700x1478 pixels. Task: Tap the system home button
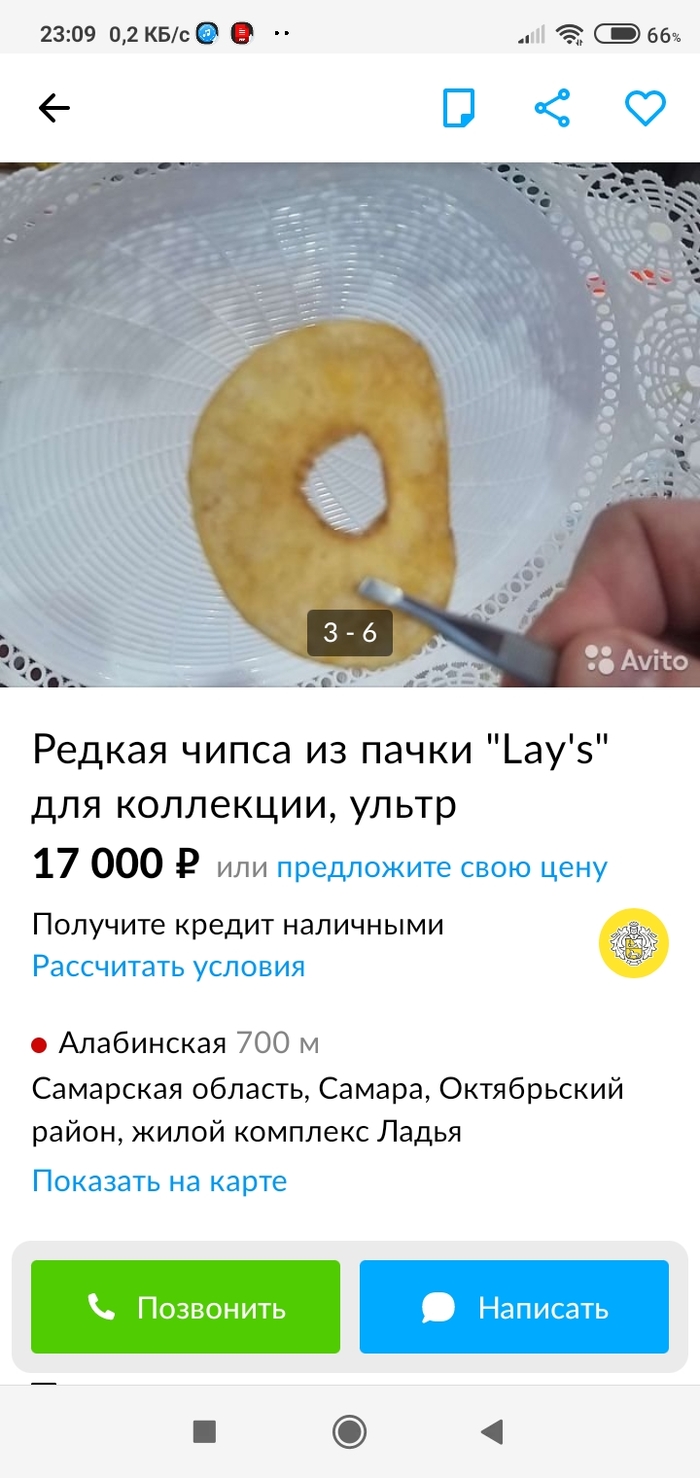click(x=349, y=1432)
